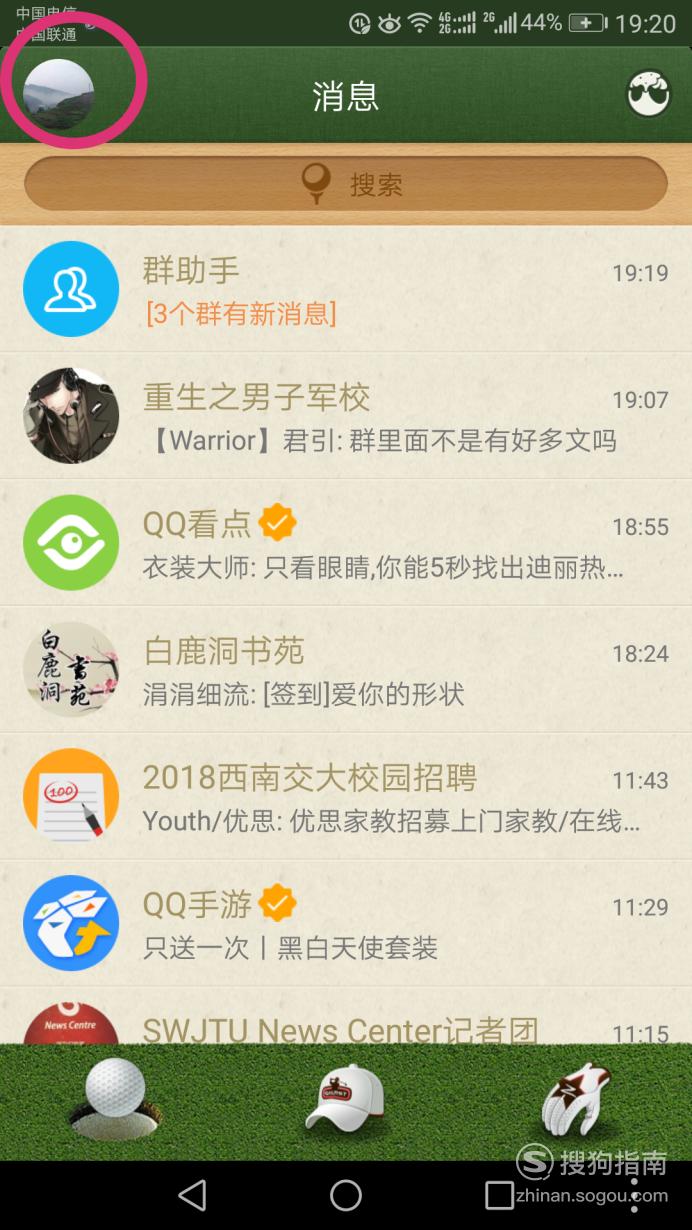Image resolution: width=692 pixels, height=1230 pixels.
Task: Go back with the system back button
Action: (191, 1195)
